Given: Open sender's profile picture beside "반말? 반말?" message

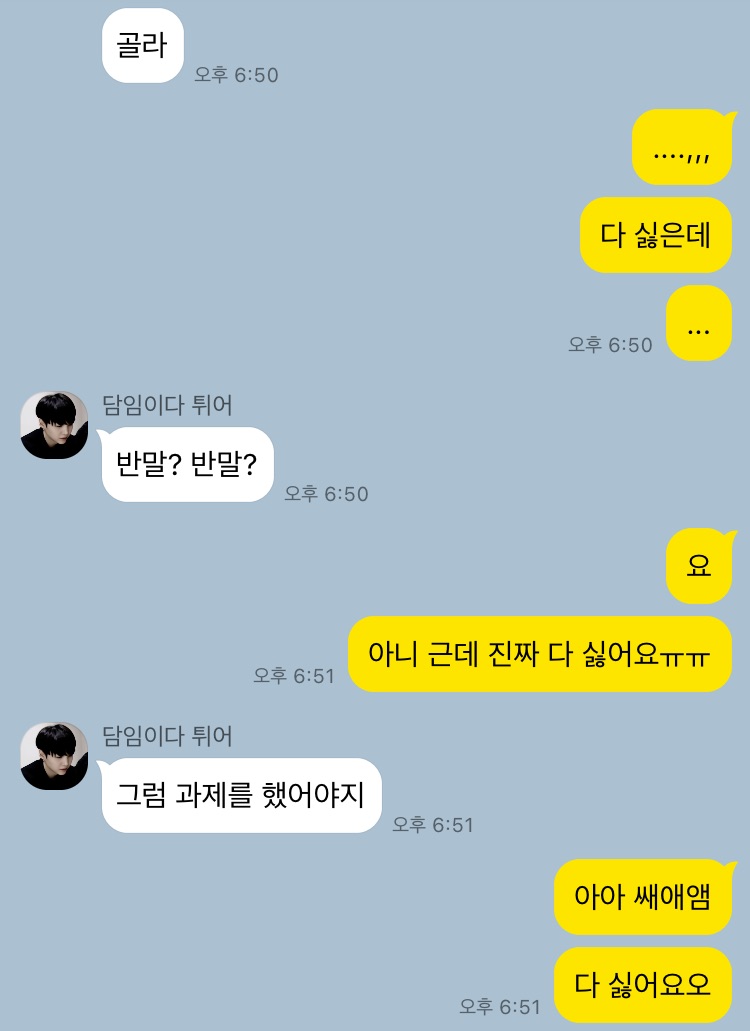Looking at the screenshot, I should click(x=54, y=425).
